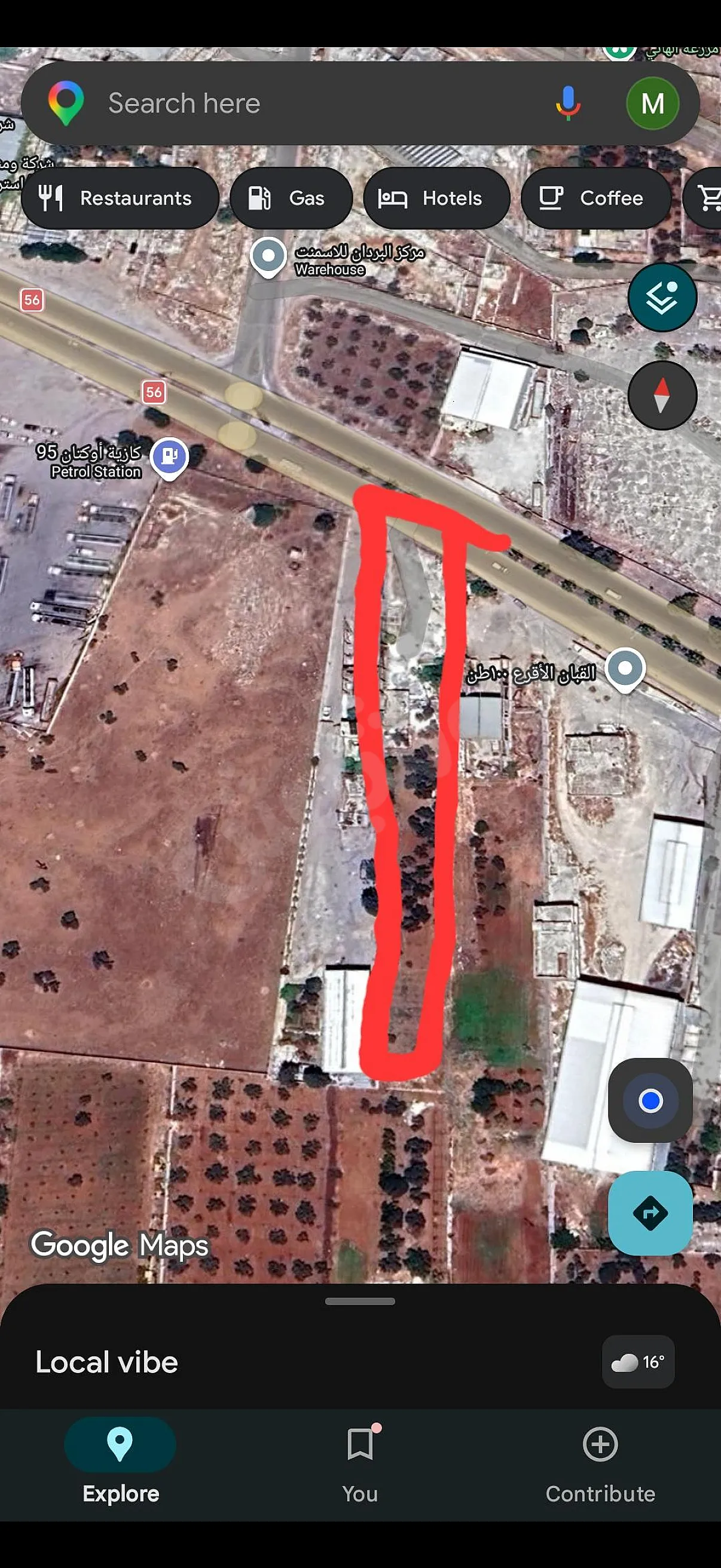
Task: Show Hotels nearby
Action: coord(436,198)
